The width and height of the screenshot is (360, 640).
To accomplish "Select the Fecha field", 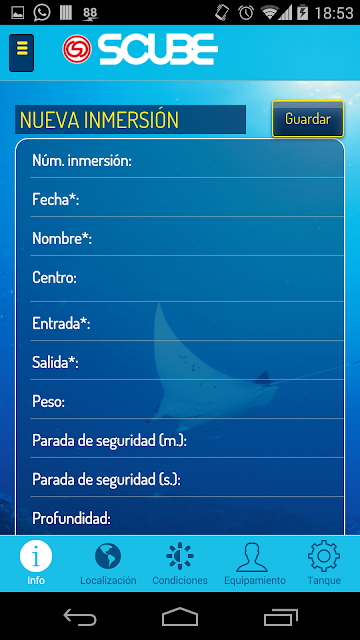I will [187, 199].
